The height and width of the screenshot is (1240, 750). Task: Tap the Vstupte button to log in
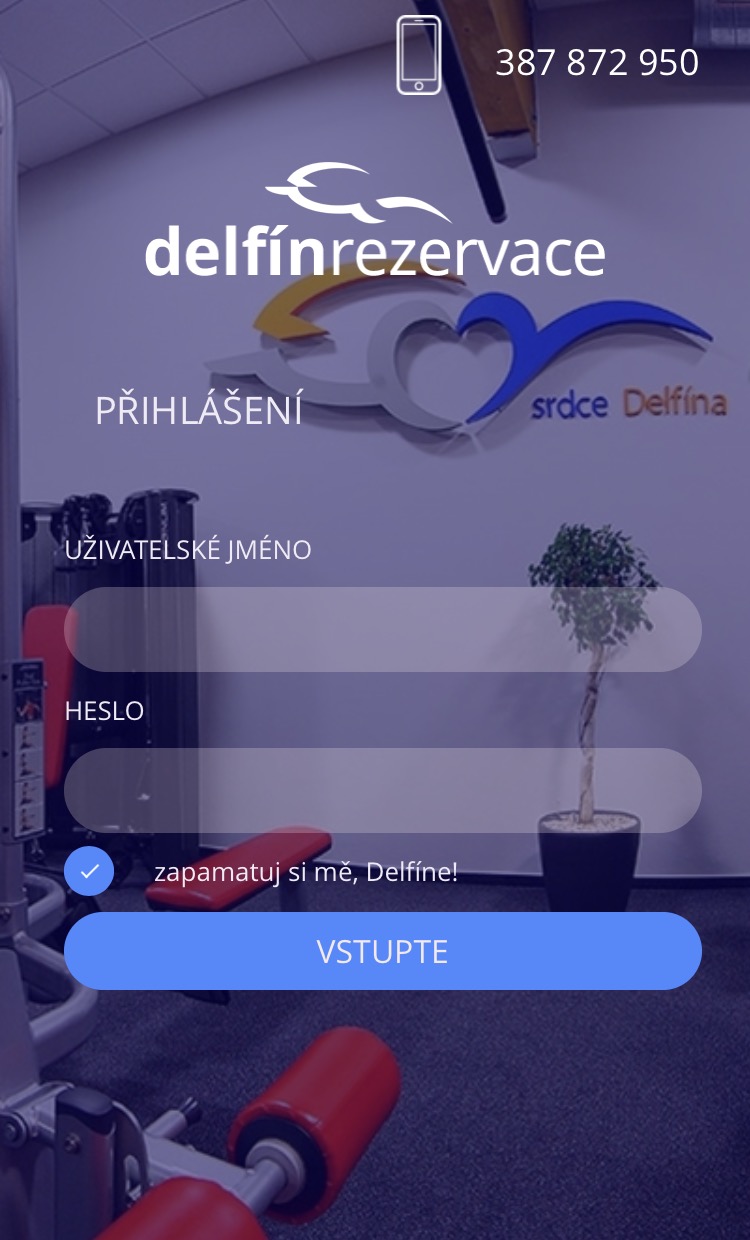(x=383, y=951)
